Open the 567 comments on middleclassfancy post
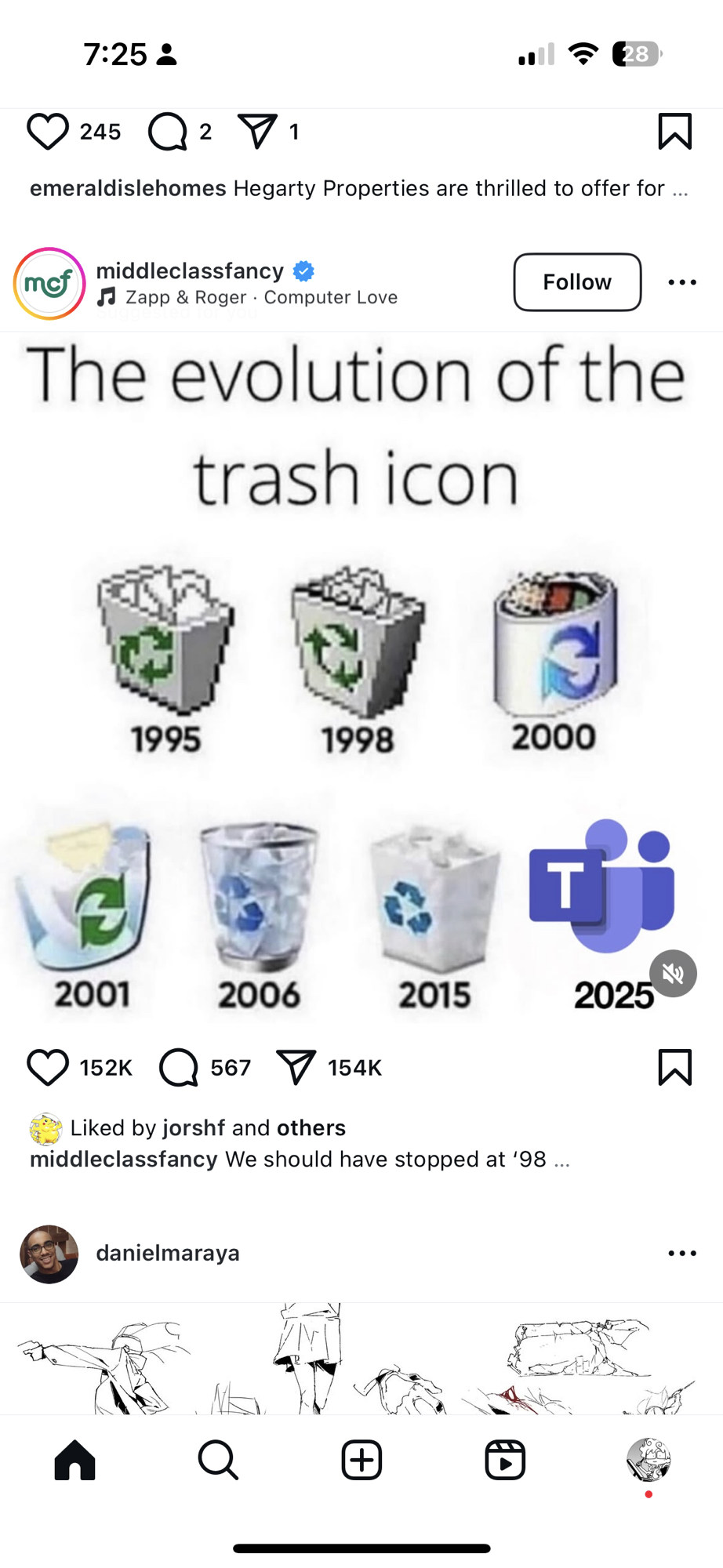Screen dimensions: 723x1568 179,1067
